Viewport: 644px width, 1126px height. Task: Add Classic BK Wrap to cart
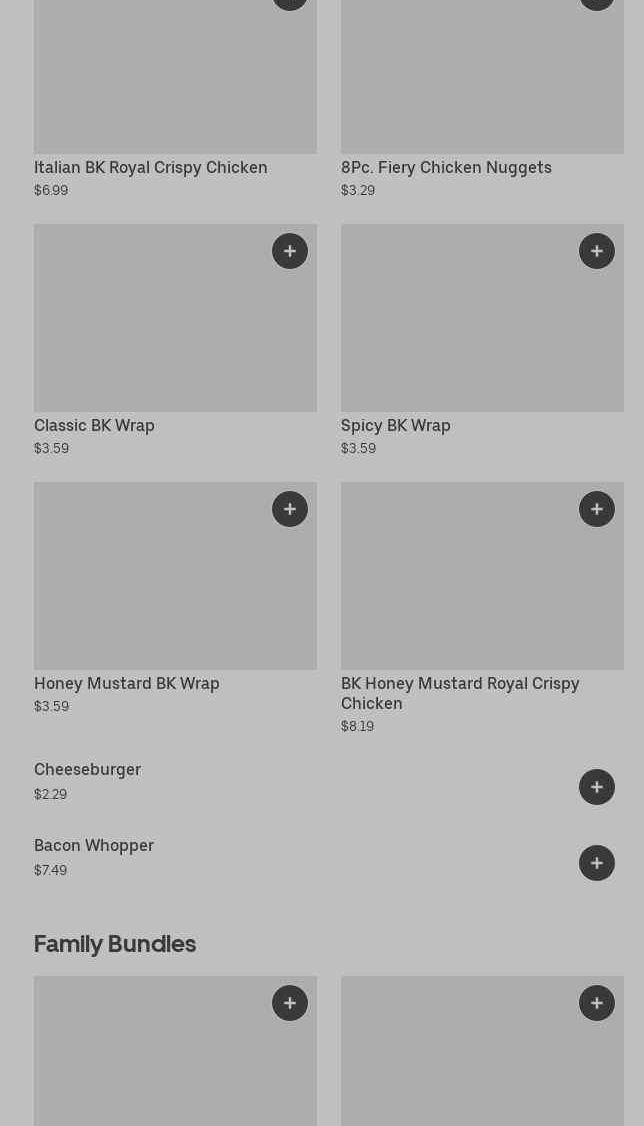(290, 251)
